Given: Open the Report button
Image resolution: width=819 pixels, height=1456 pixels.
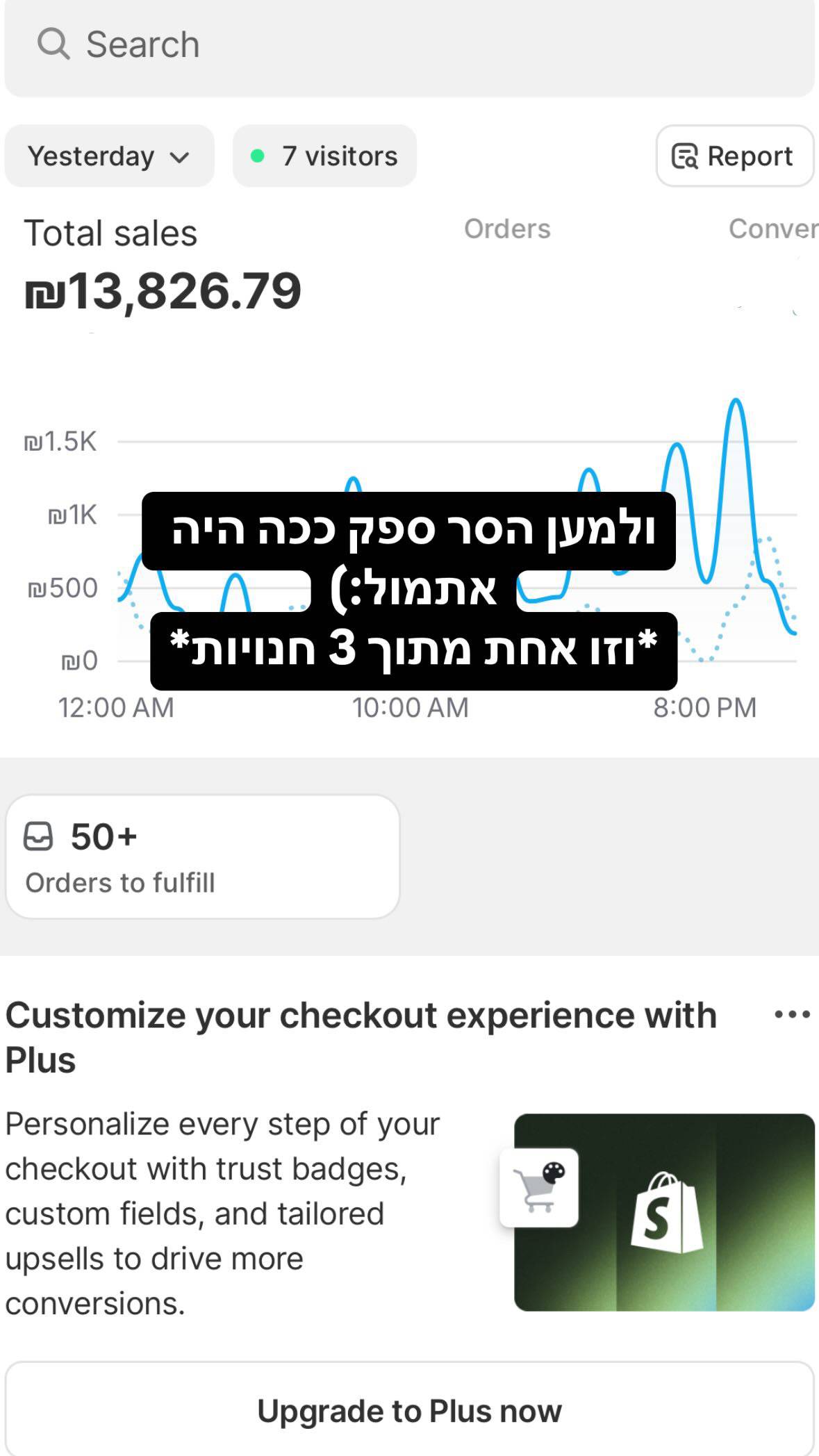Looking at the screenshot, I should (734, 156).
